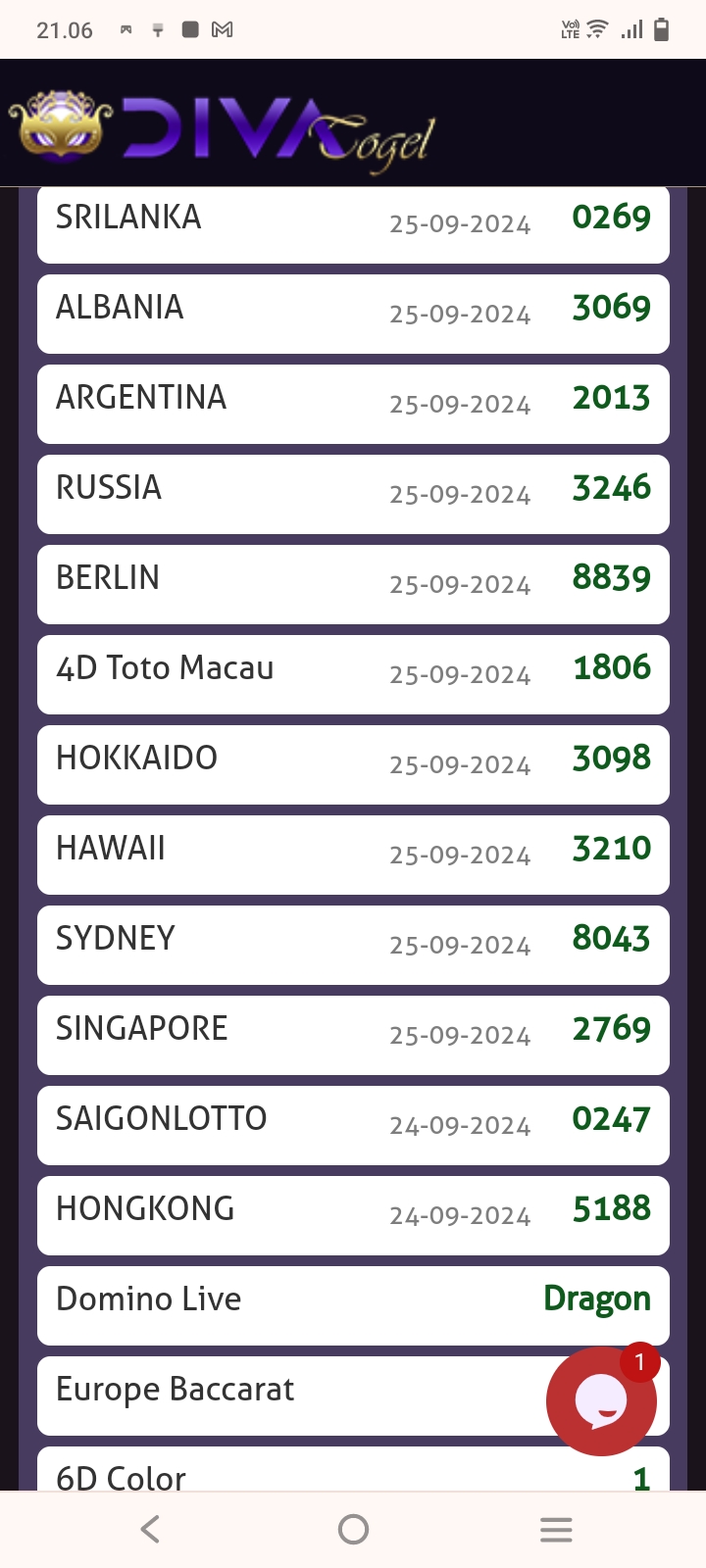Open the SINGAPORE result row

pos(353,1033)
